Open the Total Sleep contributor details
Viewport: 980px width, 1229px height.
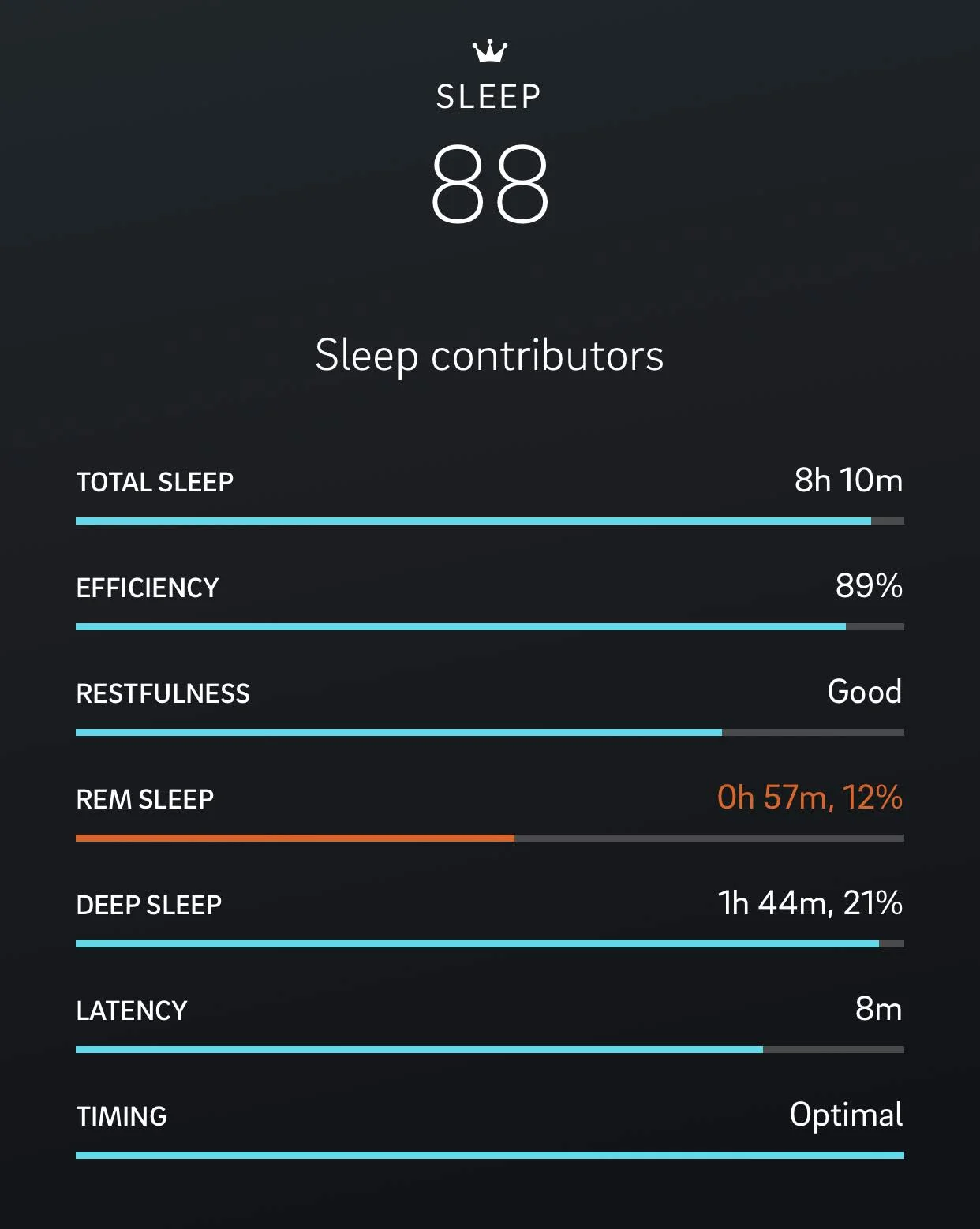click(490, 494)
